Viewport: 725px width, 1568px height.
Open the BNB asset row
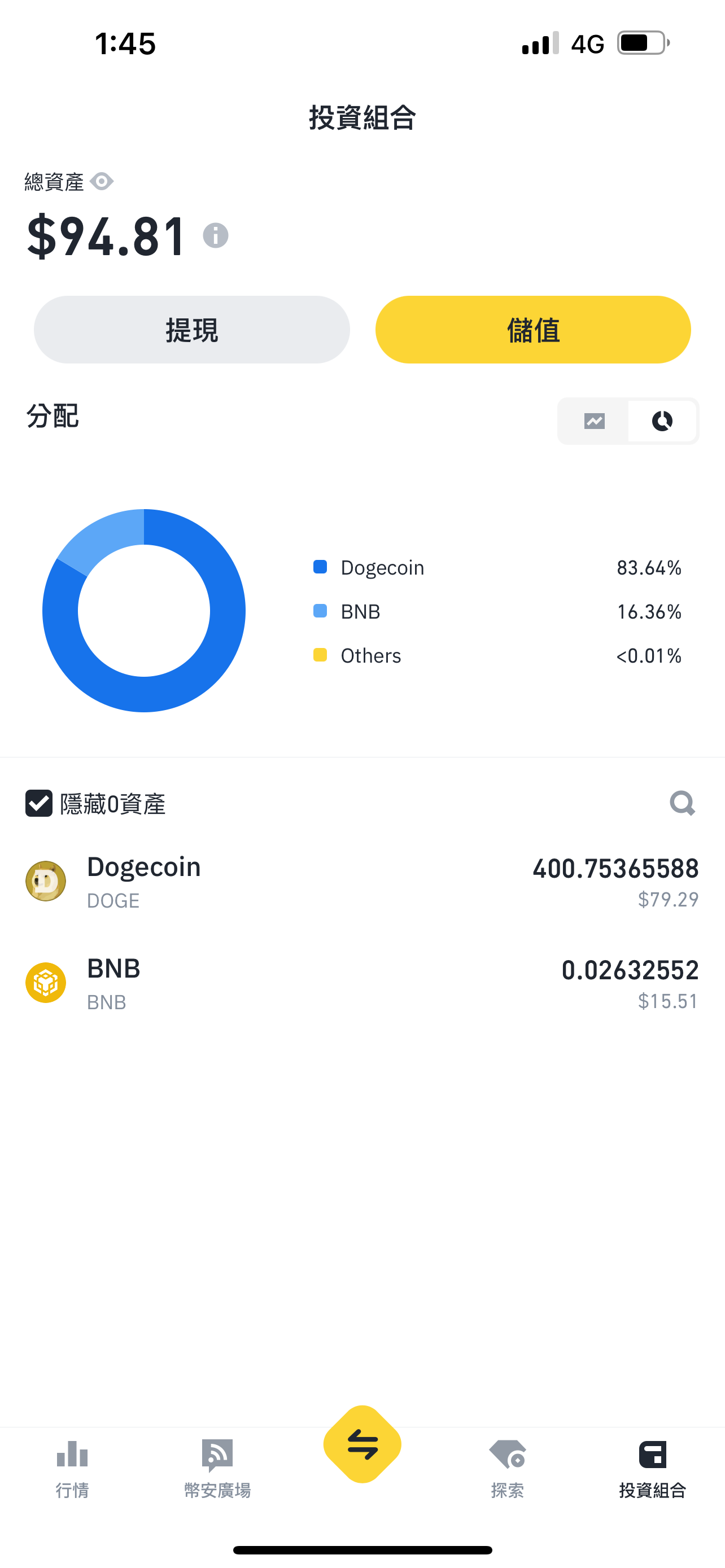[x=362, y=983]
